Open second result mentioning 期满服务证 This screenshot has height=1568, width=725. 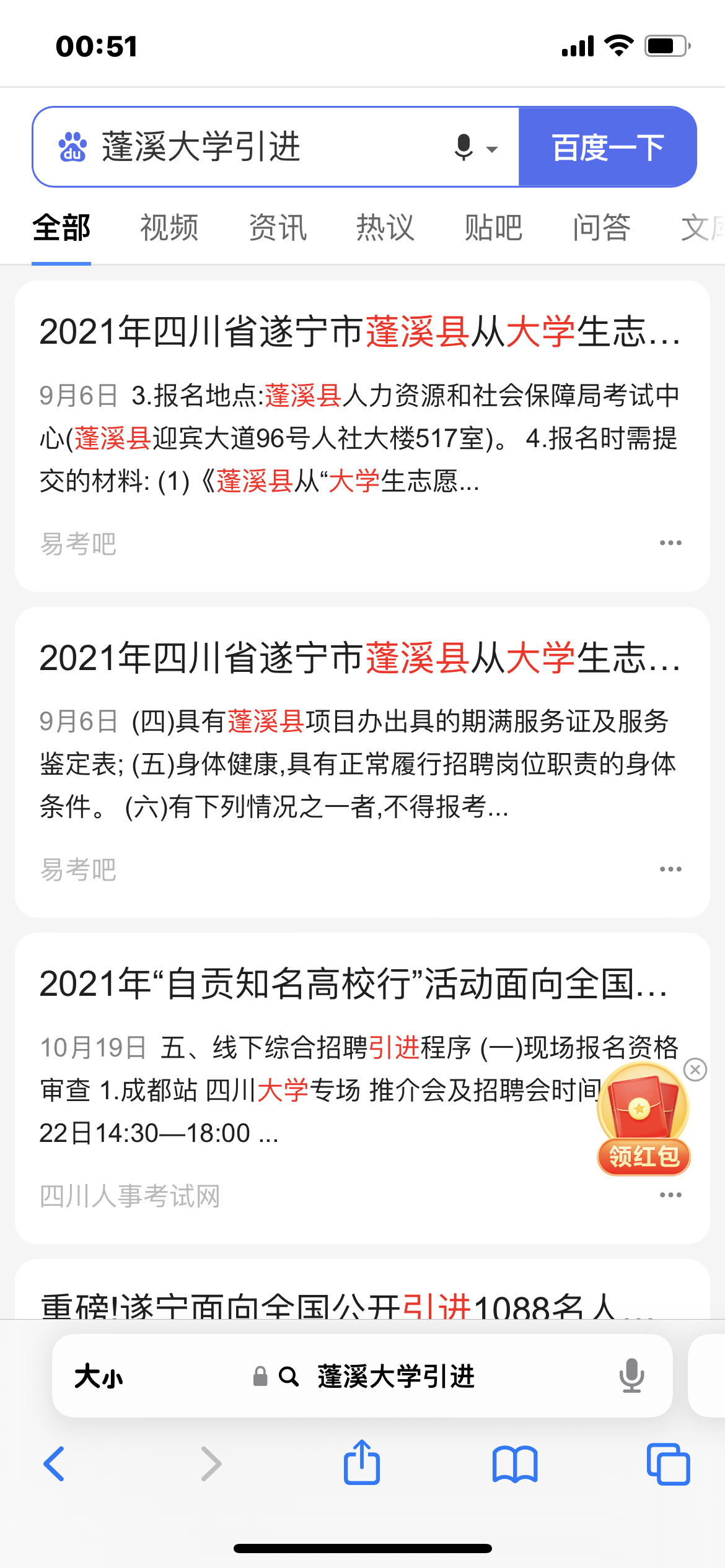coord(359,658)
